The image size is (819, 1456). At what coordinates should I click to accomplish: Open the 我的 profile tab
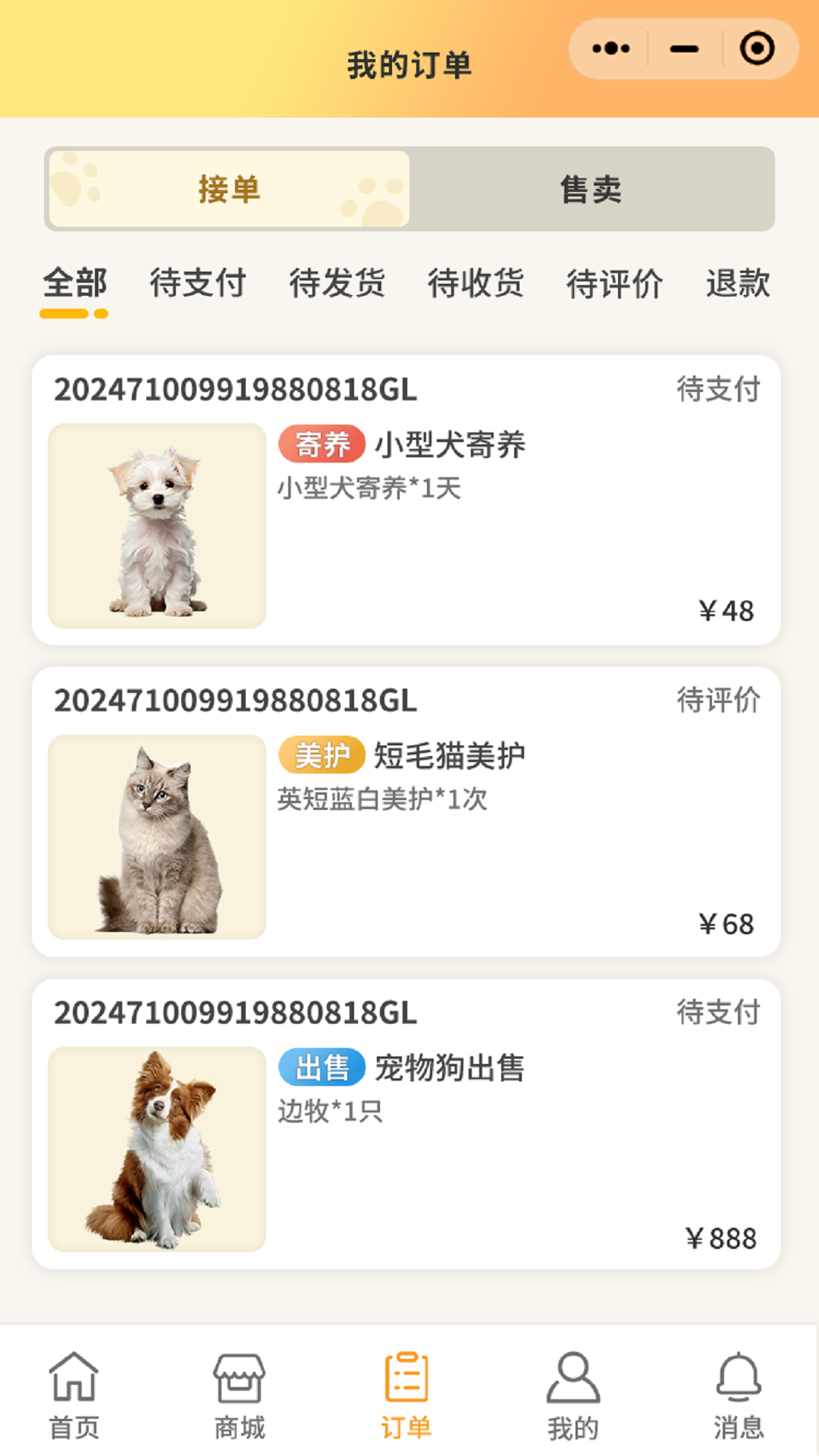coord(573,1394)
